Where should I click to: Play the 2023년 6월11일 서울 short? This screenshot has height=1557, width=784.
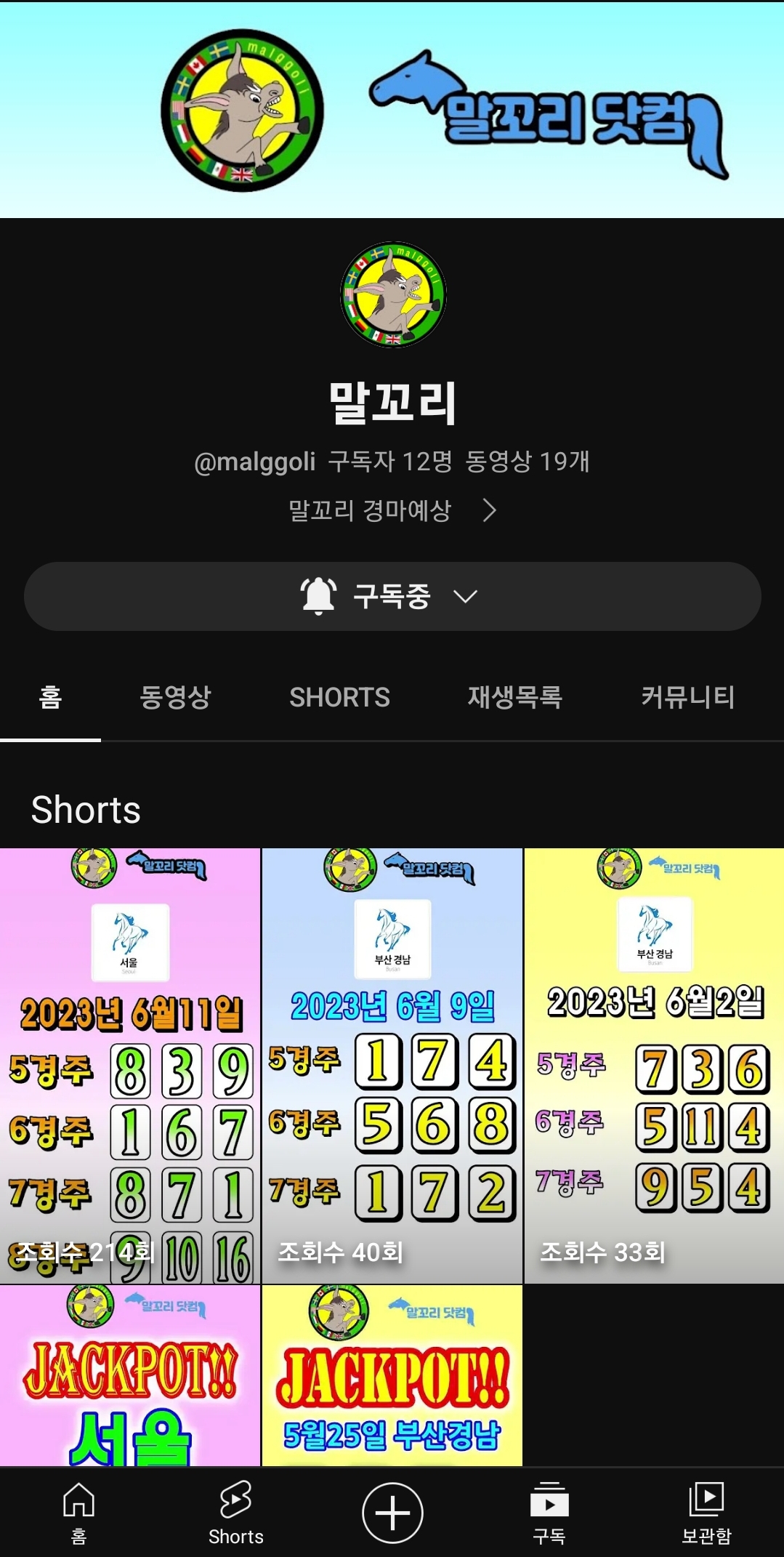[130, 1065]
